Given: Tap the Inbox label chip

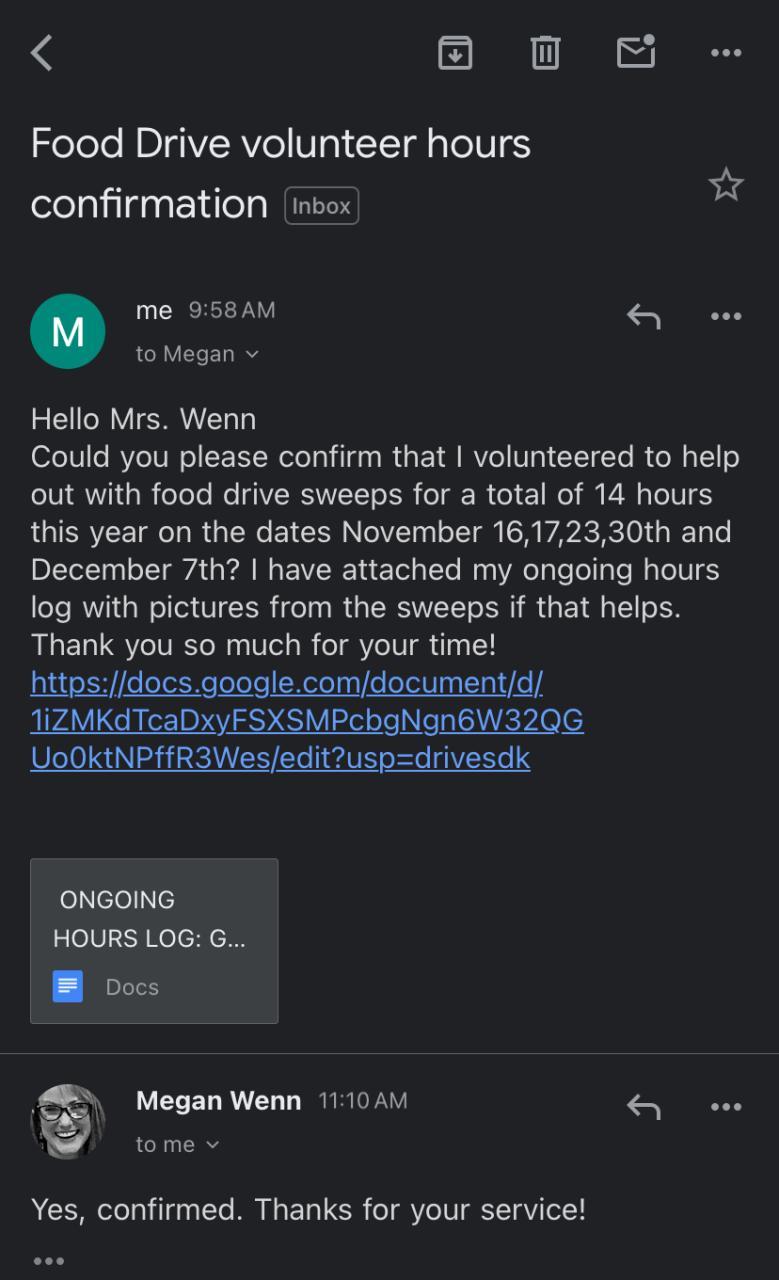Looking at the screenshot, I should [x=322, y=206].
